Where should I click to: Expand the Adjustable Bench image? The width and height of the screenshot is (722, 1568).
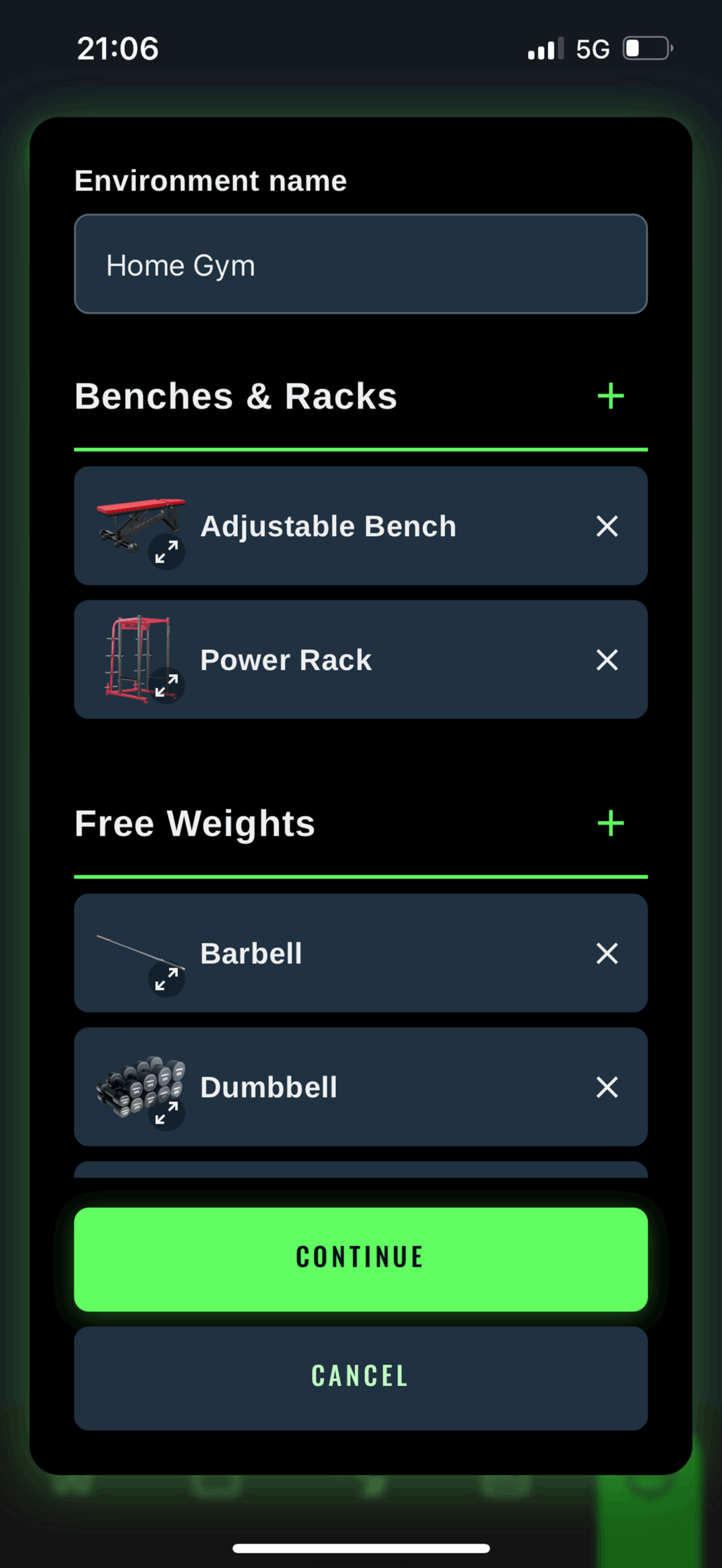pos(166,552)
